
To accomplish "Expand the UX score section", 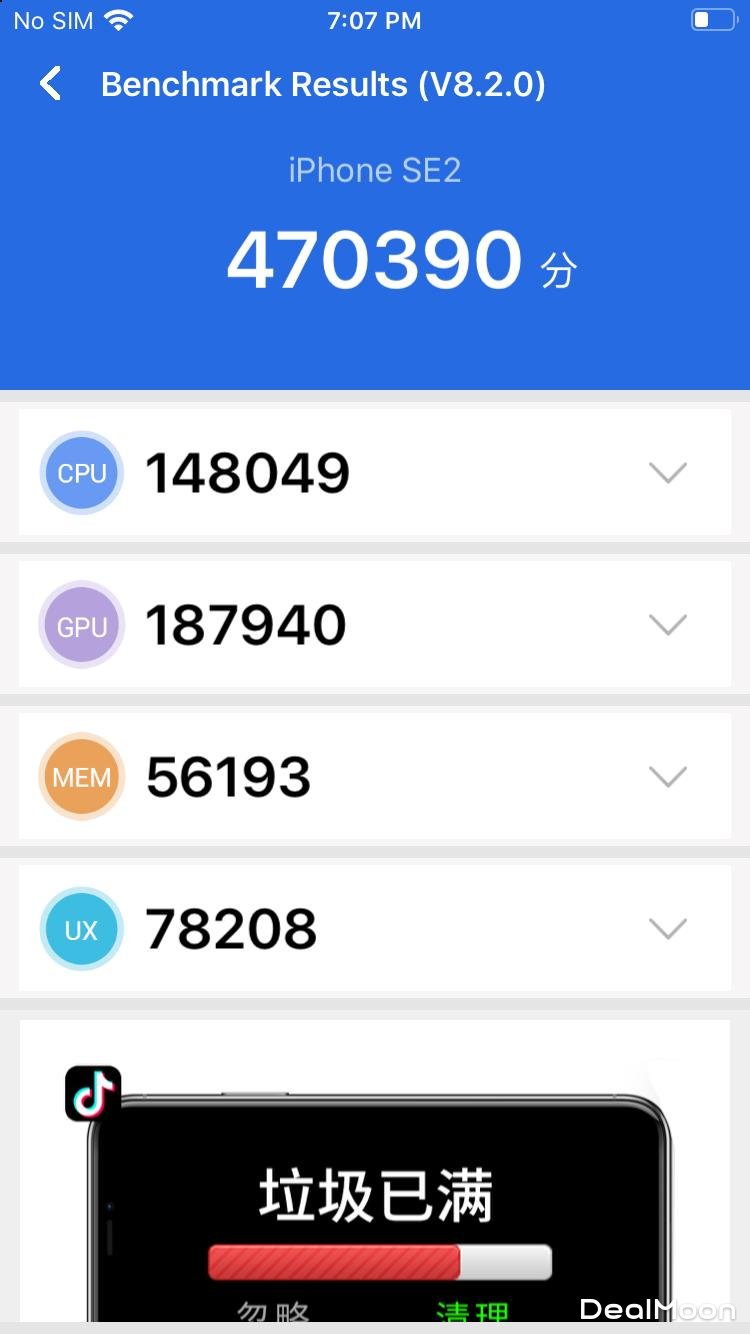I will [667, 929].
